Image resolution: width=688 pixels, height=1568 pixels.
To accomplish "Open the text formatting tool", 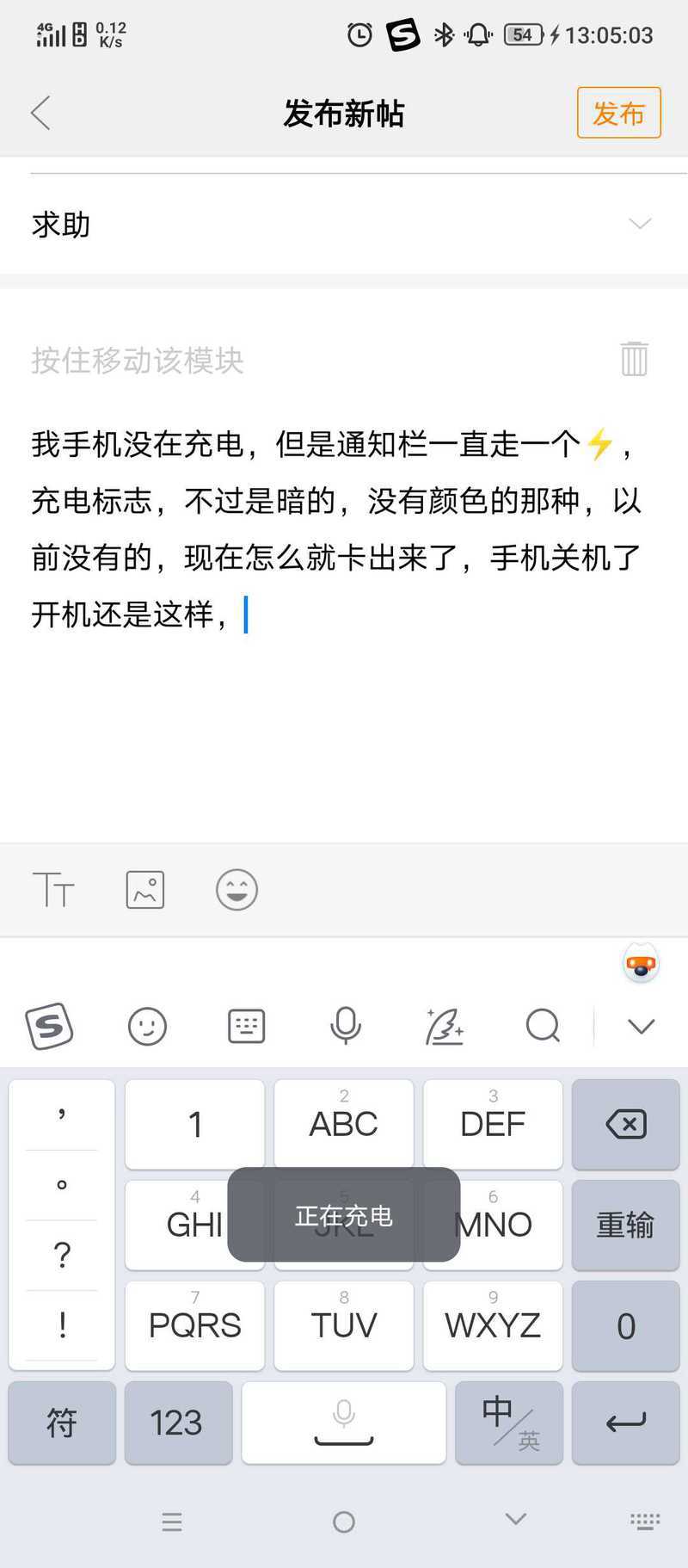I will point(53,889).
